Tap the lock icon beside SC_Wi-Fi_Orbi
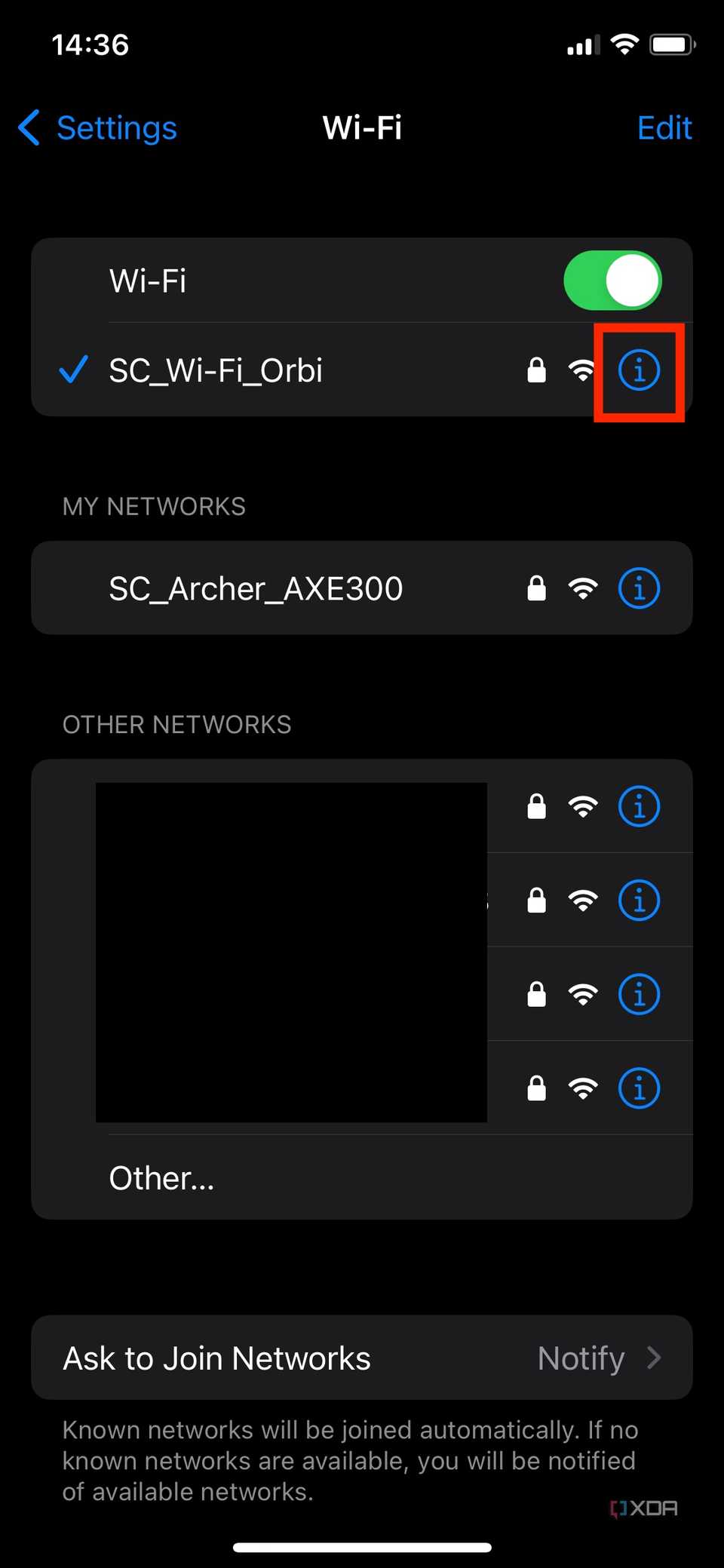 [x=536, y=370]
